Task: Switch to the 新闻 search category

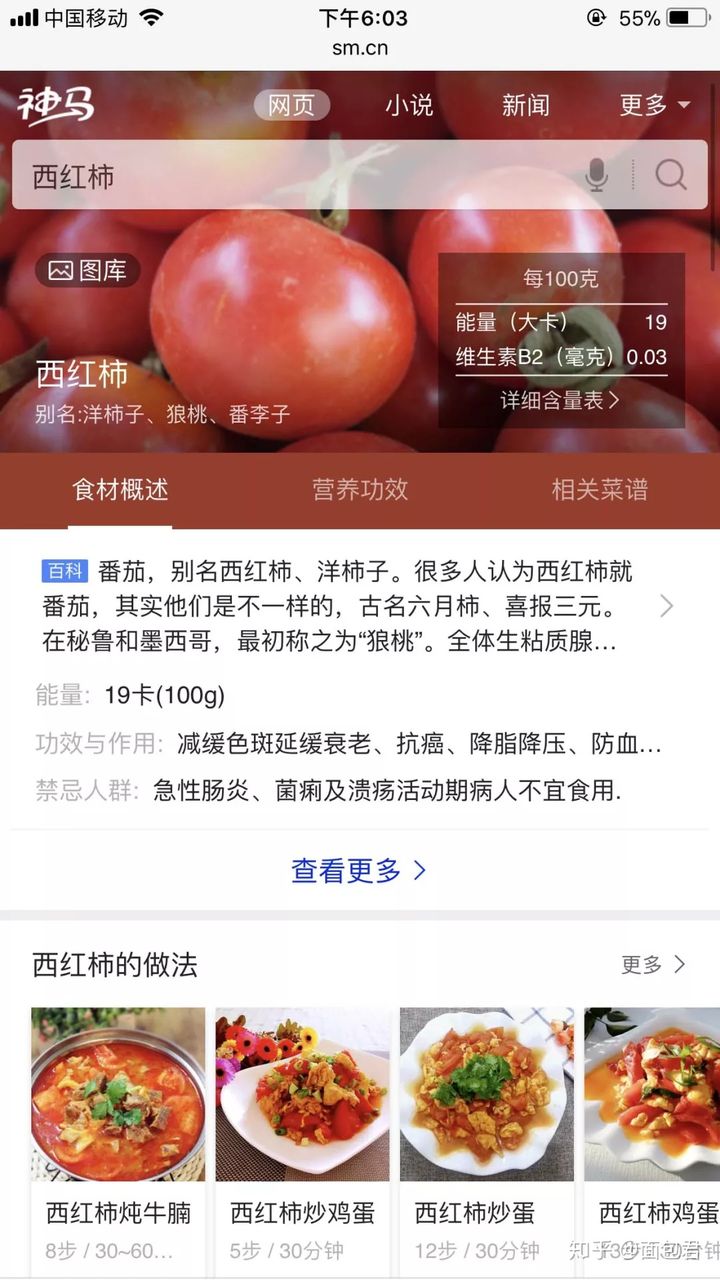Action: click(525, 105)
